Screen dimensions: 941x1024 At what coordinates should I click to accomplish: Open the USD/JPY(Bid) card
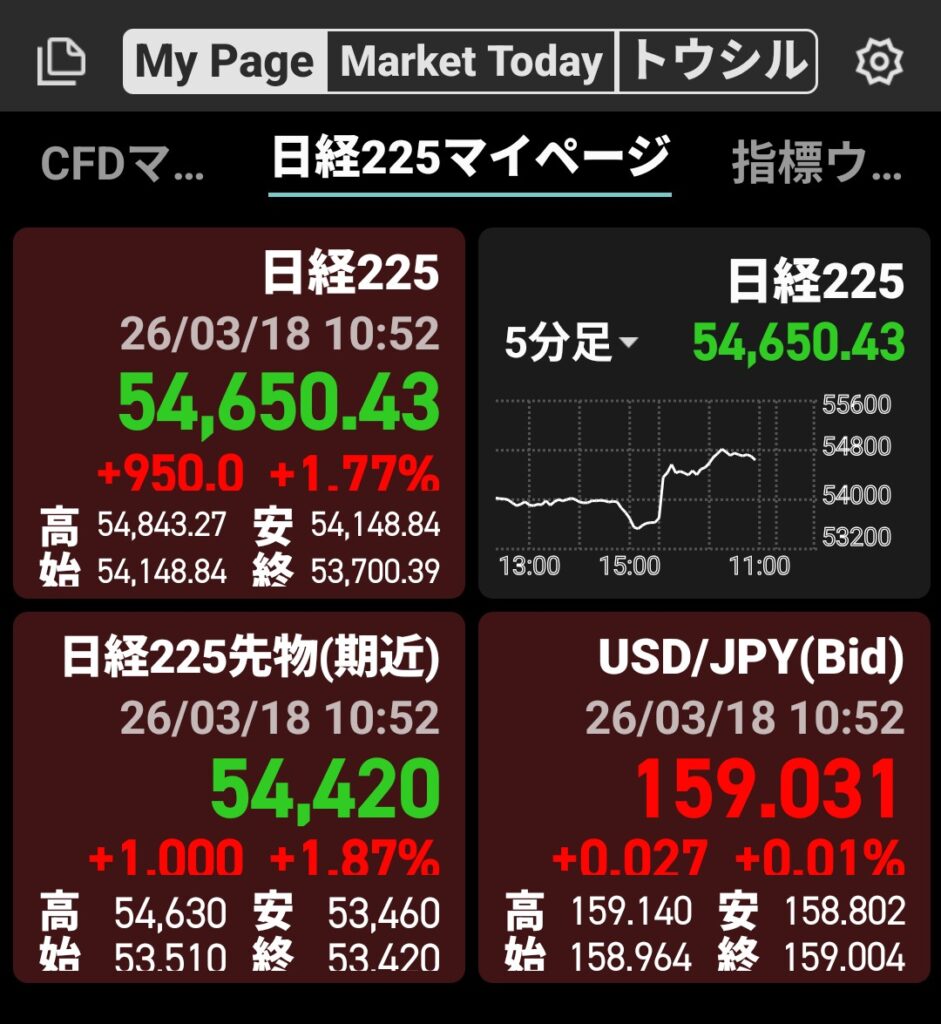(704, 797)
